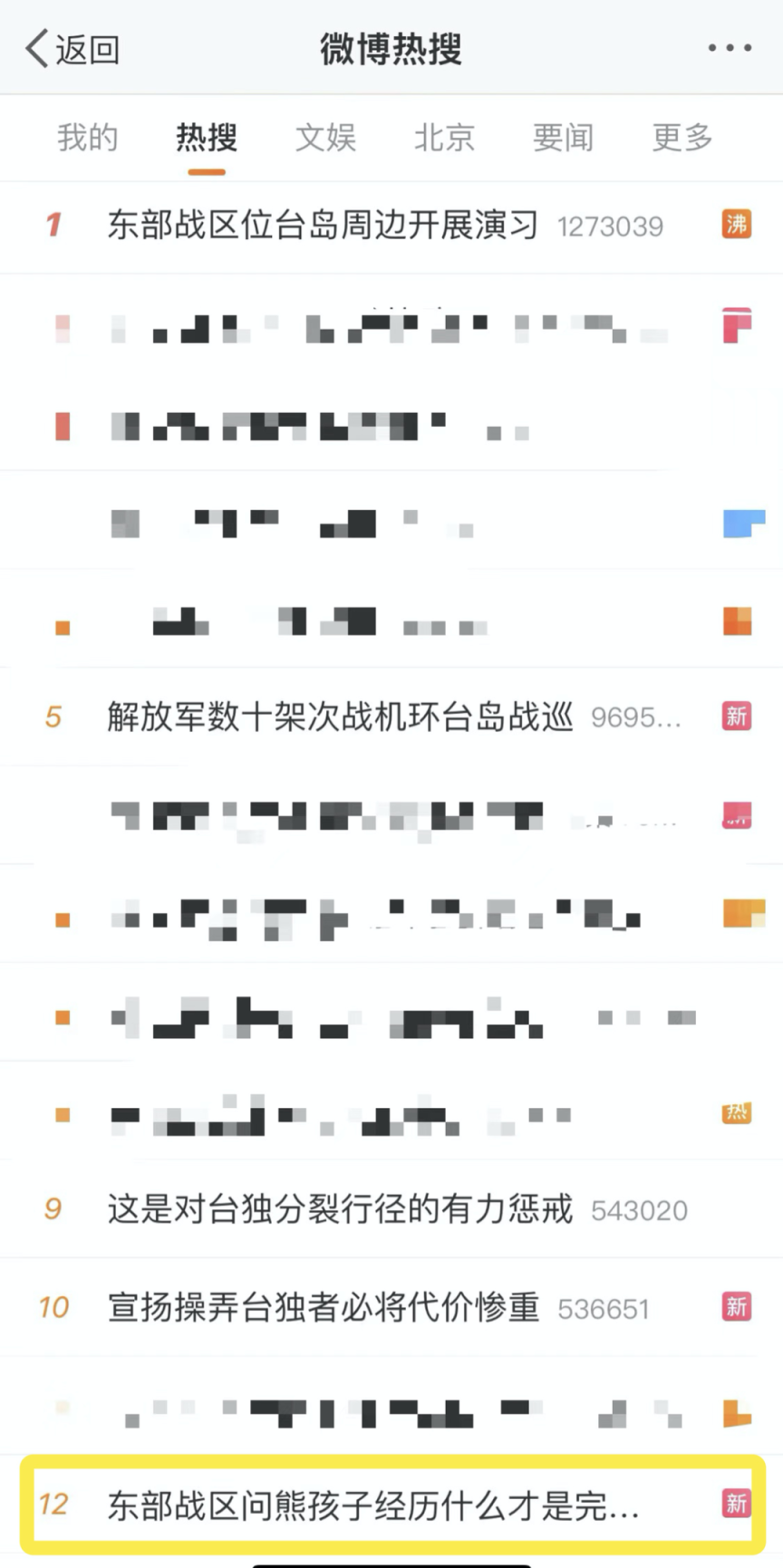Select the 热搜 tab
This screenshot has height=1568, width=783.
[x=207, y=138]
